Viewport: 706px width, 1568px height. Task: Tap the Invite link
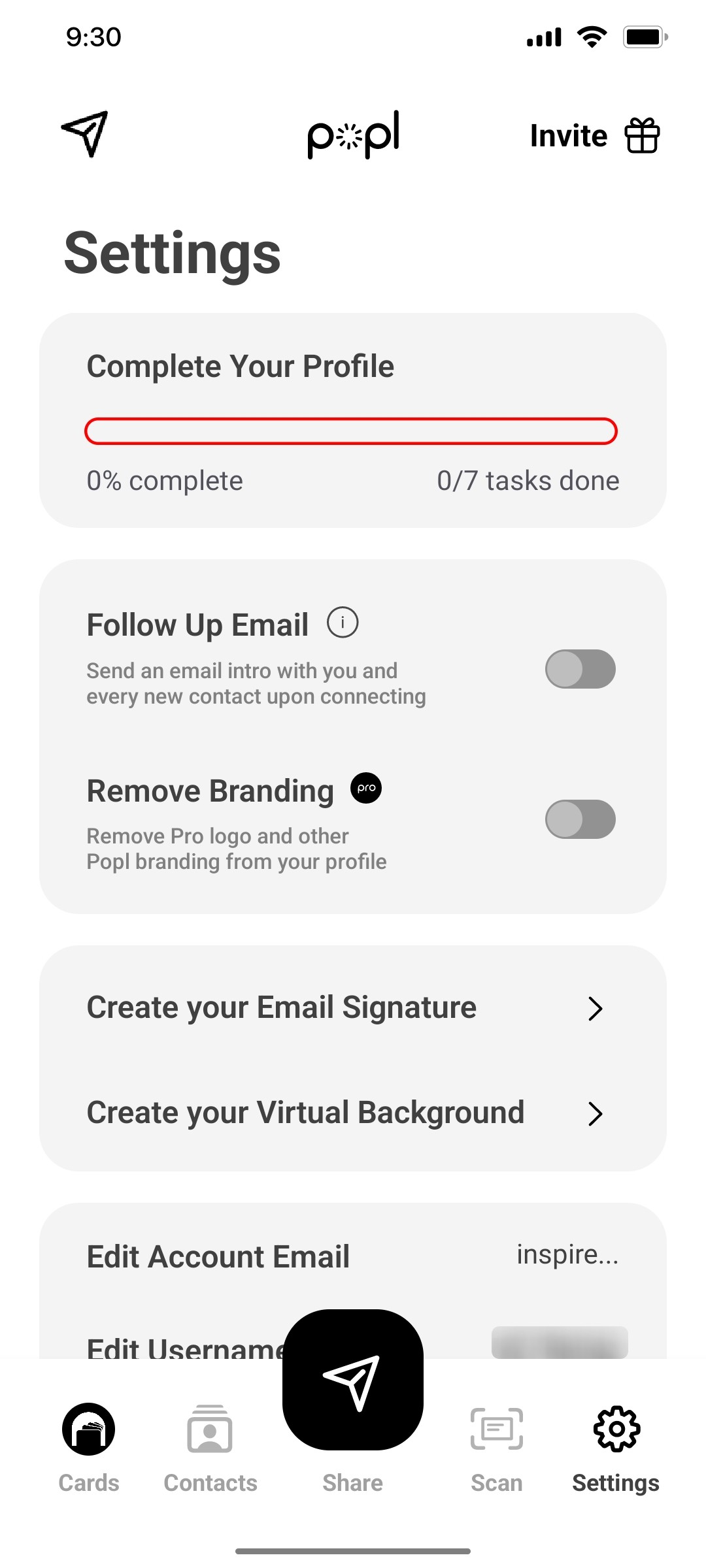pos(568,135)
